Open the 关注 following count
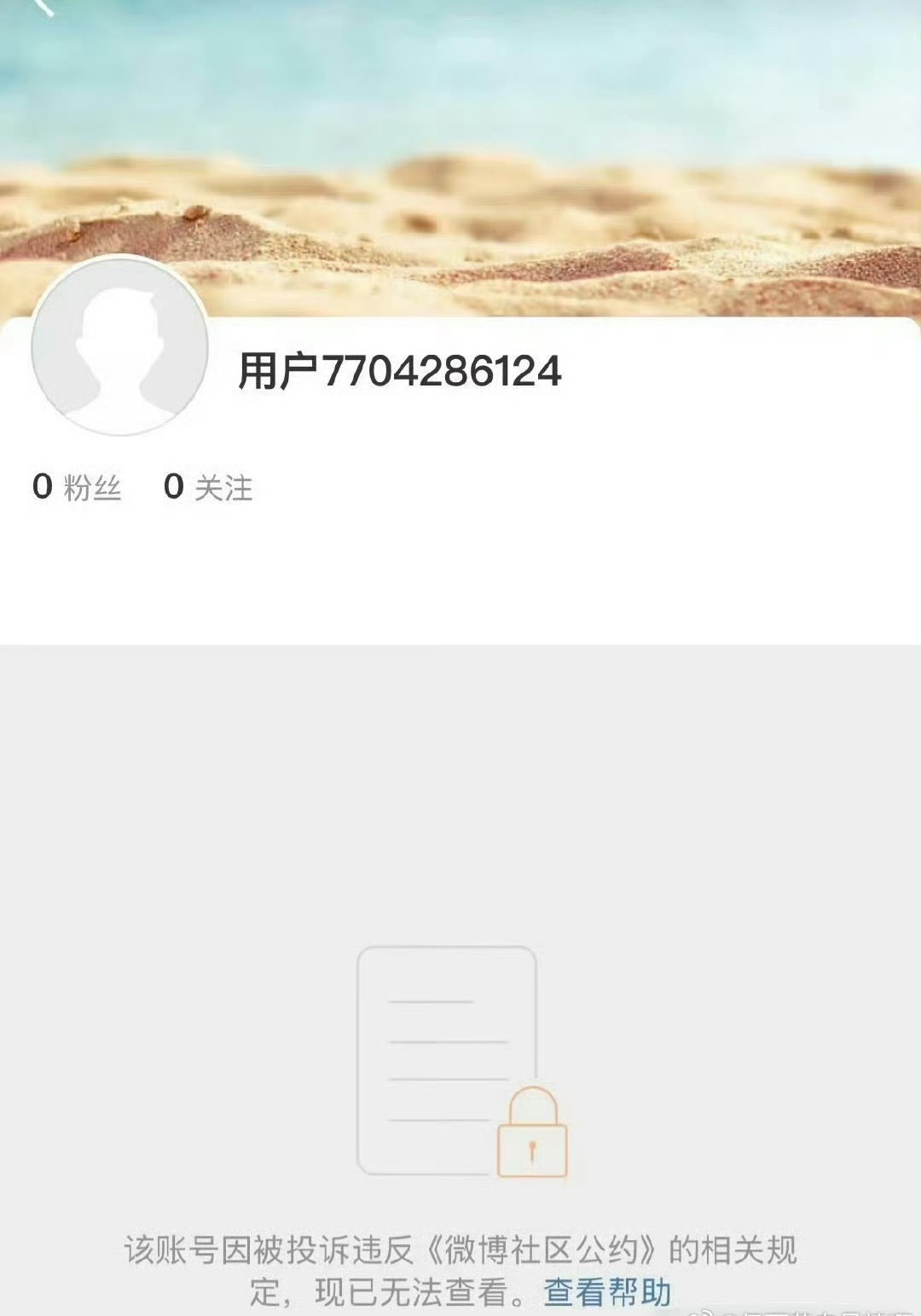The width and height of the screenshot is (921, 1316). pyautogui.click(x=224, y=487)
